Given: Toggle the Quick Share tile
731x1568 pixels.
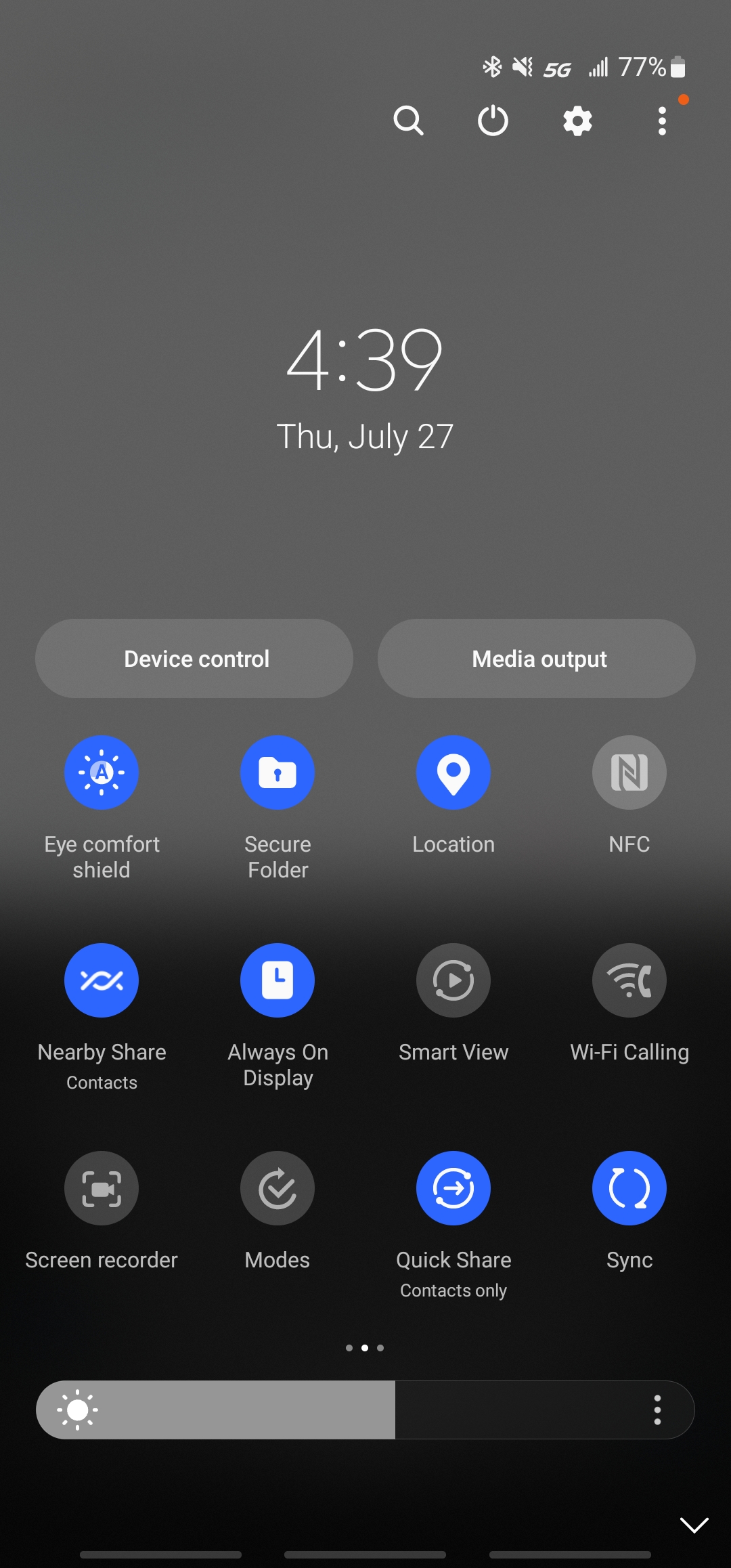Looking at the screenshot, I should [453, 1188].
